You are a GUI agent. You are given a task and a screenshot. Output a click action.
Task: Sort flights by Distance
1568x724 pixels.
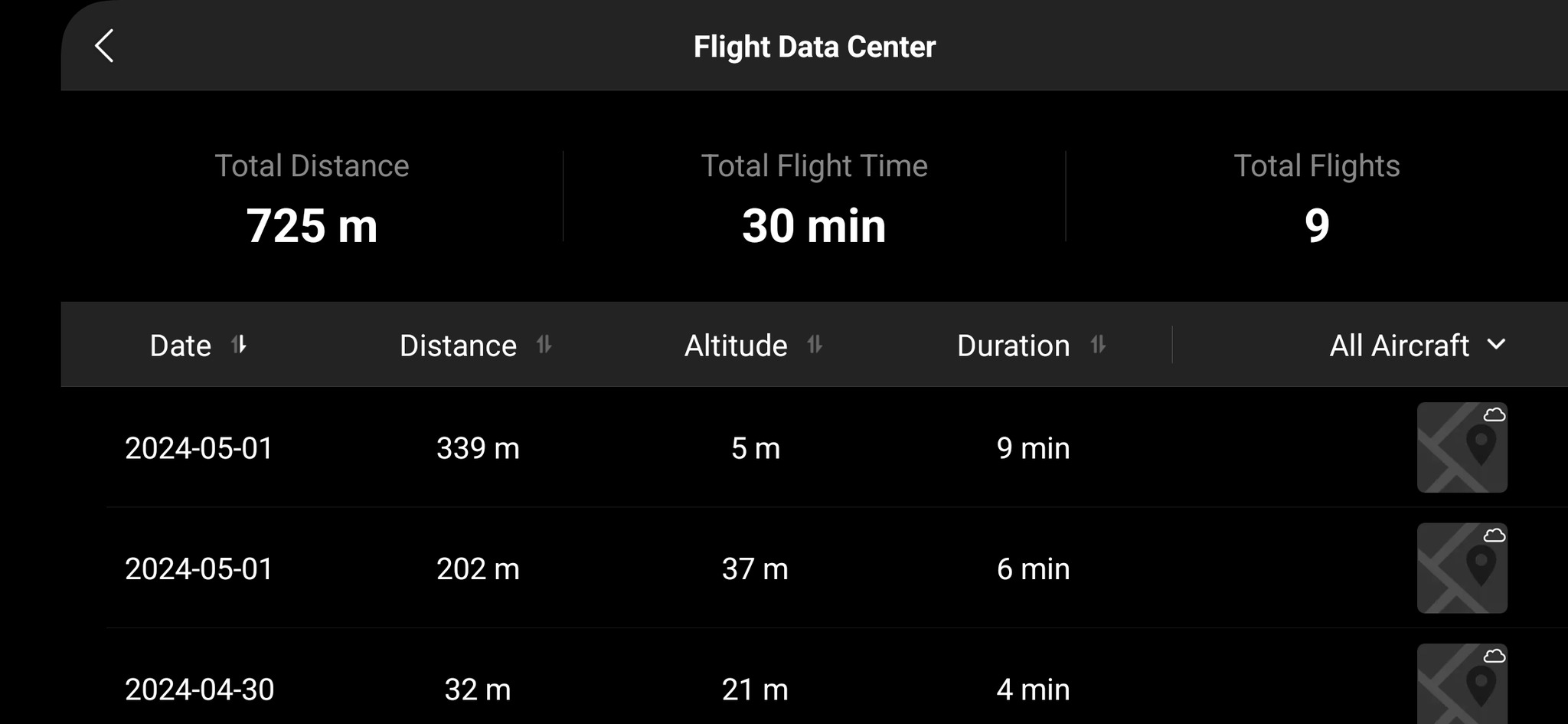click(475, 346)
